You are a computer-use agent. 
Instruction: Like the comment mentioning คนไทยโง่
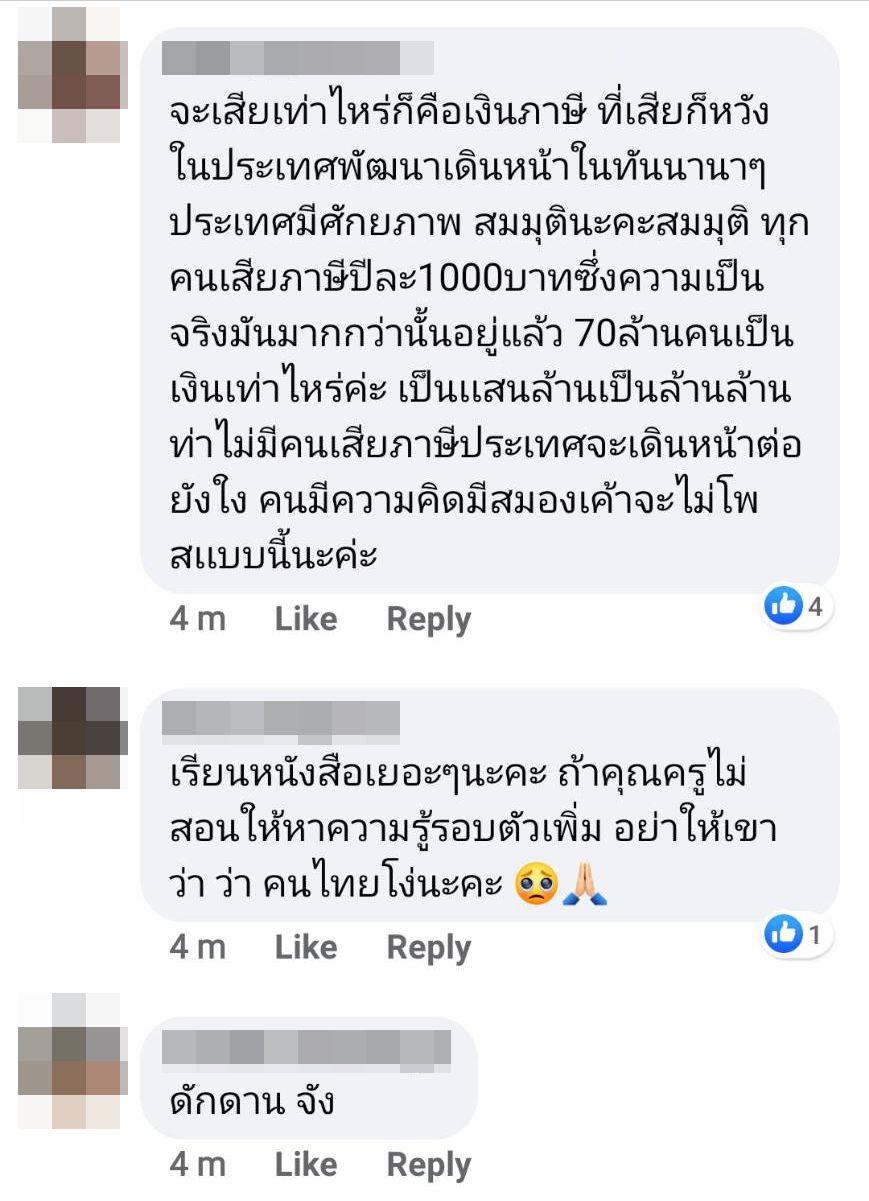pos(306,947)
